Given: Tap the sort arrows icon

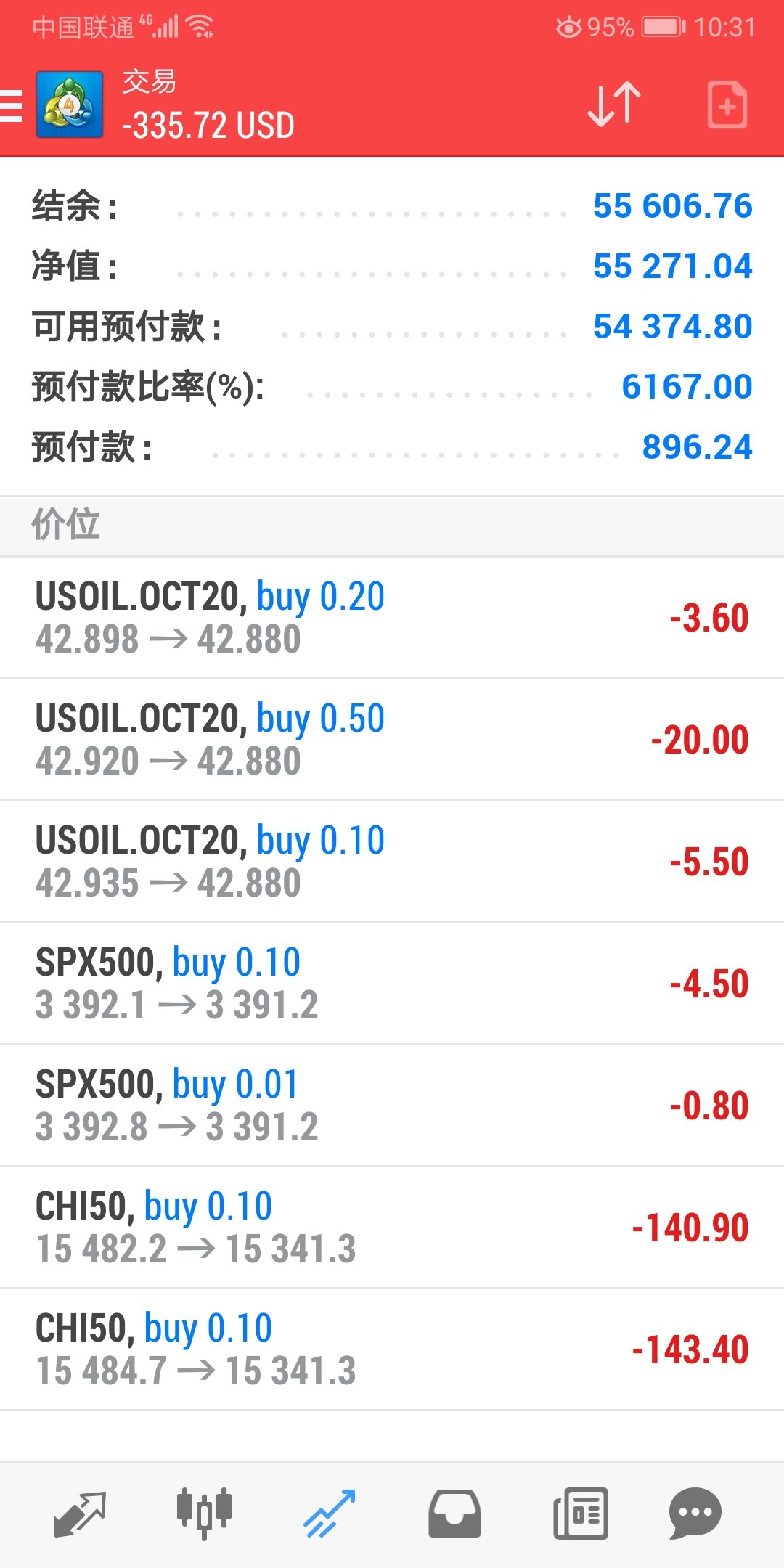Looking at the screenshot, I should point(614,105).
